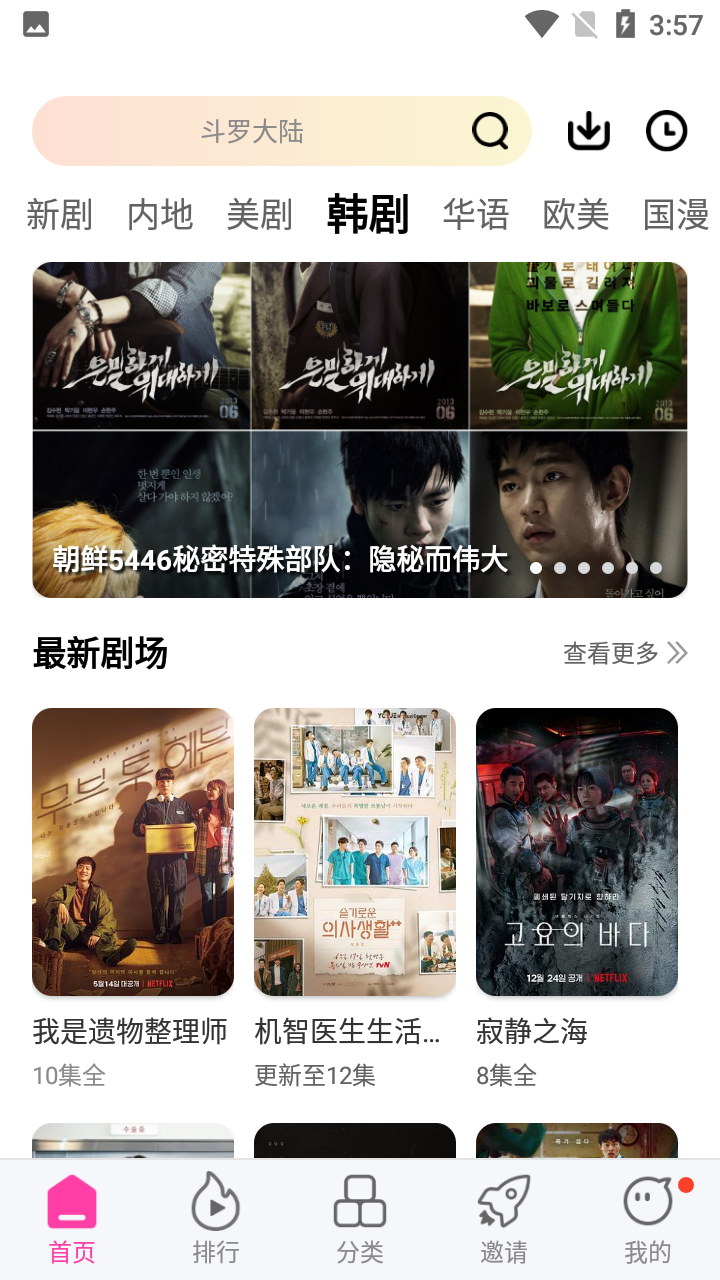The width and height of the screenshot is (720, 1280).
Task: Open the drama 我是遗物整理师
Action: [x=133, y=852]
